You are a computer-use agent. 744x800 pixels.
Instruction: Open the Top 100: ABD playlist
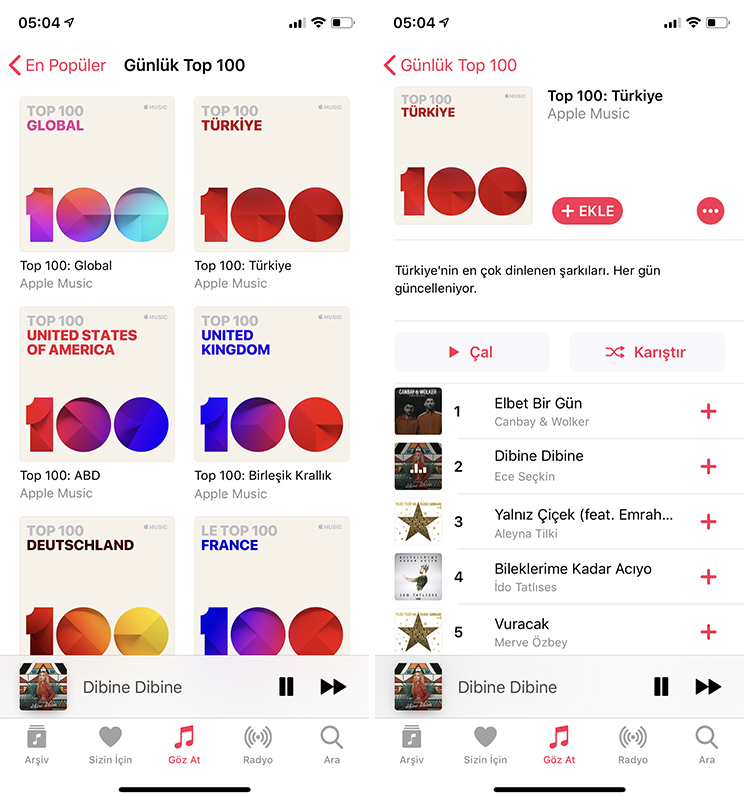coord(97,384)
